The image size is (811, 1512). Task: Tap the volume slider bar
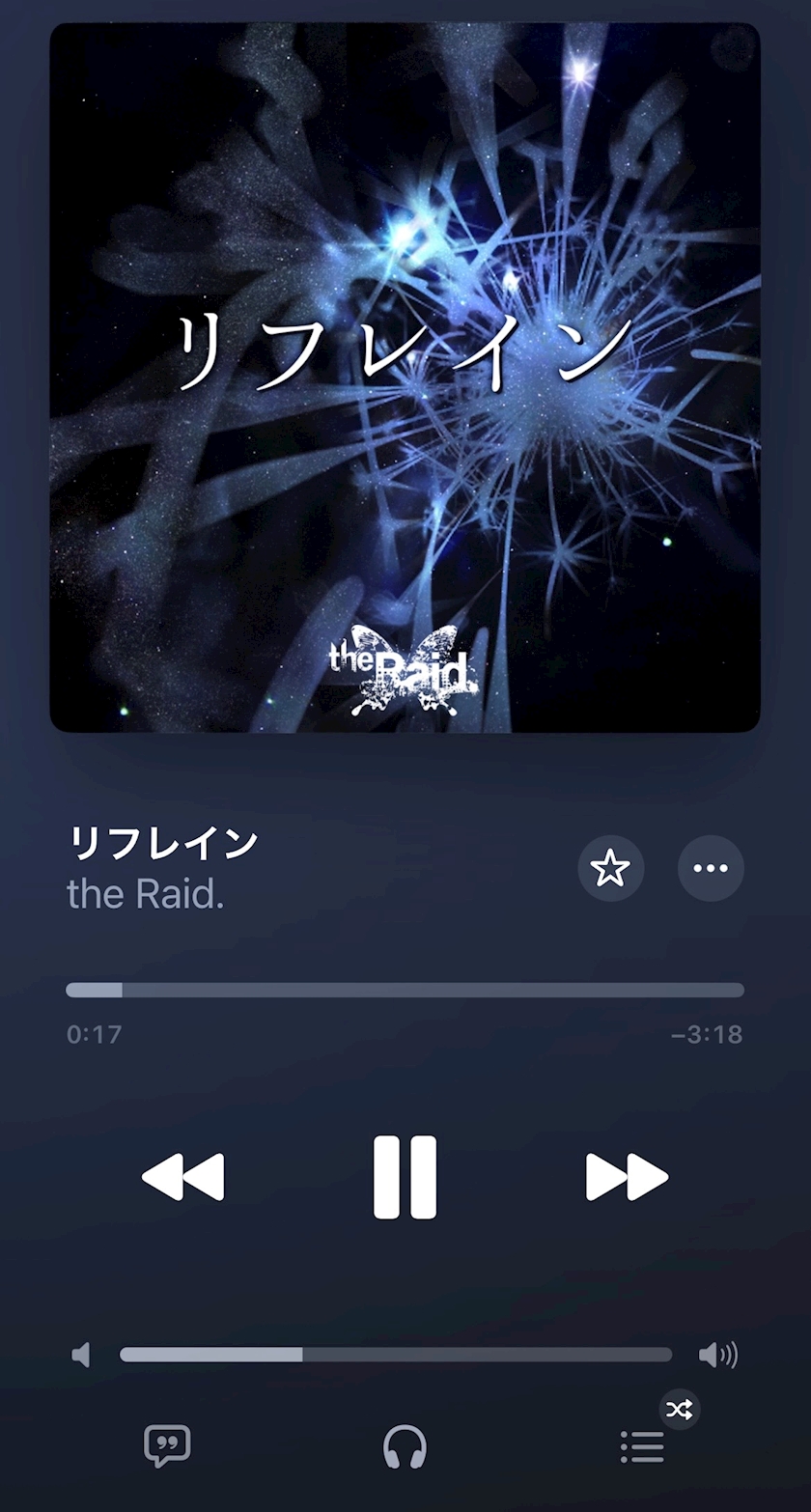(396, 1355)
